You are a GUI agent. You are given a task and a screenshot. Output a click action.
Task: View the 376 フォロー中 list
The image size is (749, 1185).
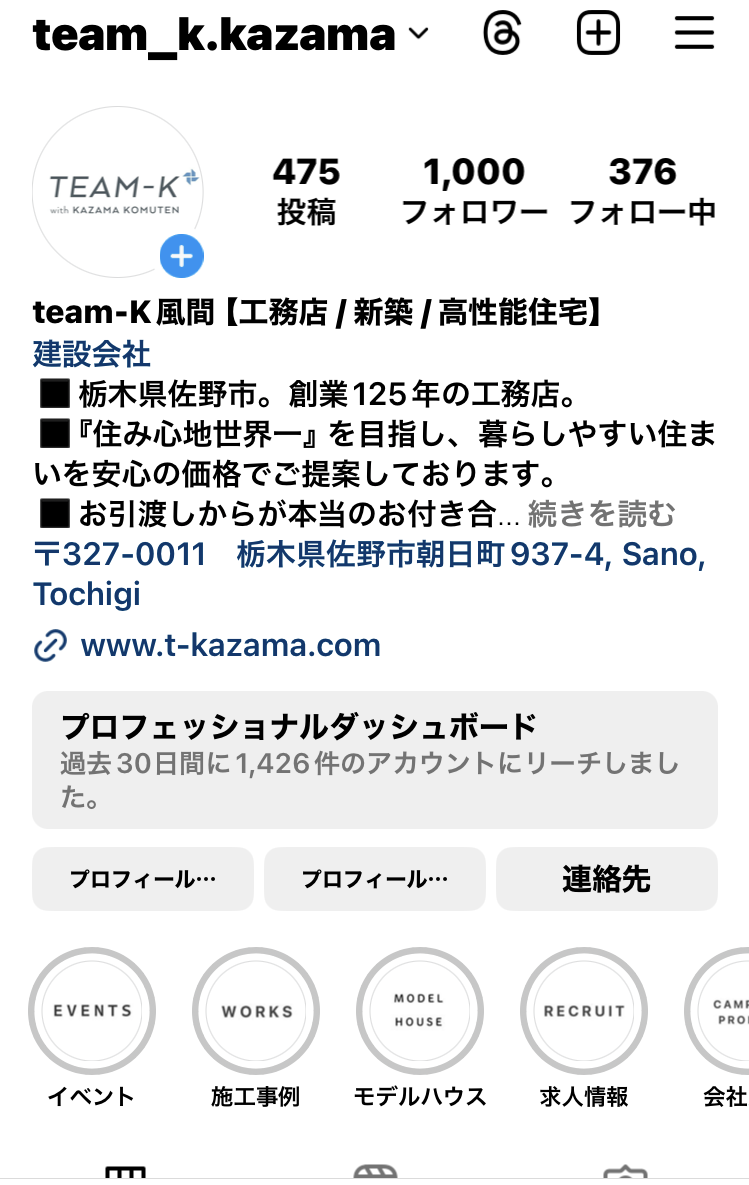642,190
